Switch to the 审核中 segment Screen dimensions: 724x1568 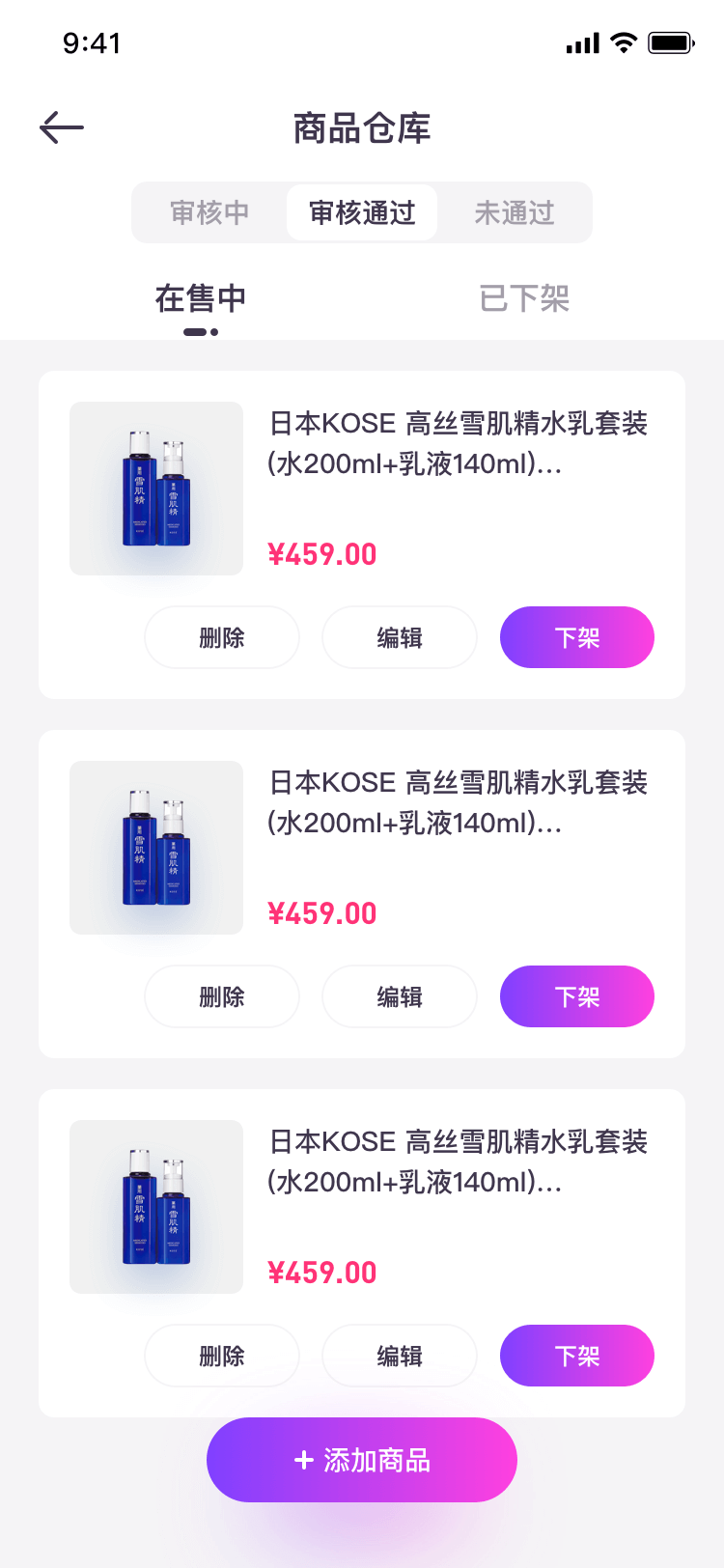[209, 212]
